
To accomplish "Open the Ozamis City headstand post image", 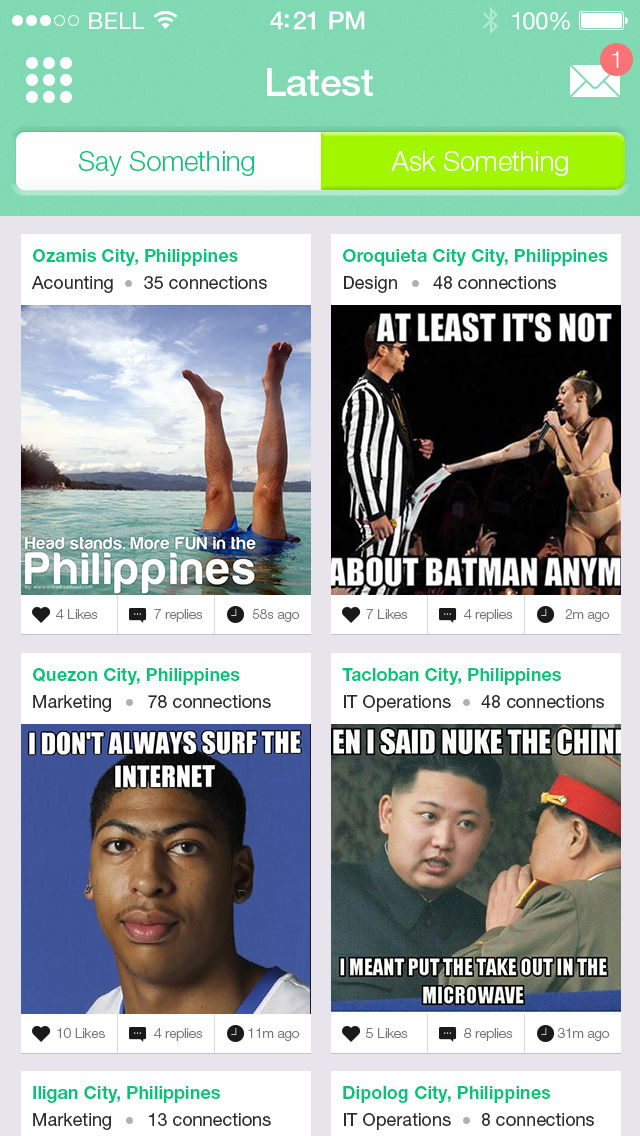I will coord(166,450).
